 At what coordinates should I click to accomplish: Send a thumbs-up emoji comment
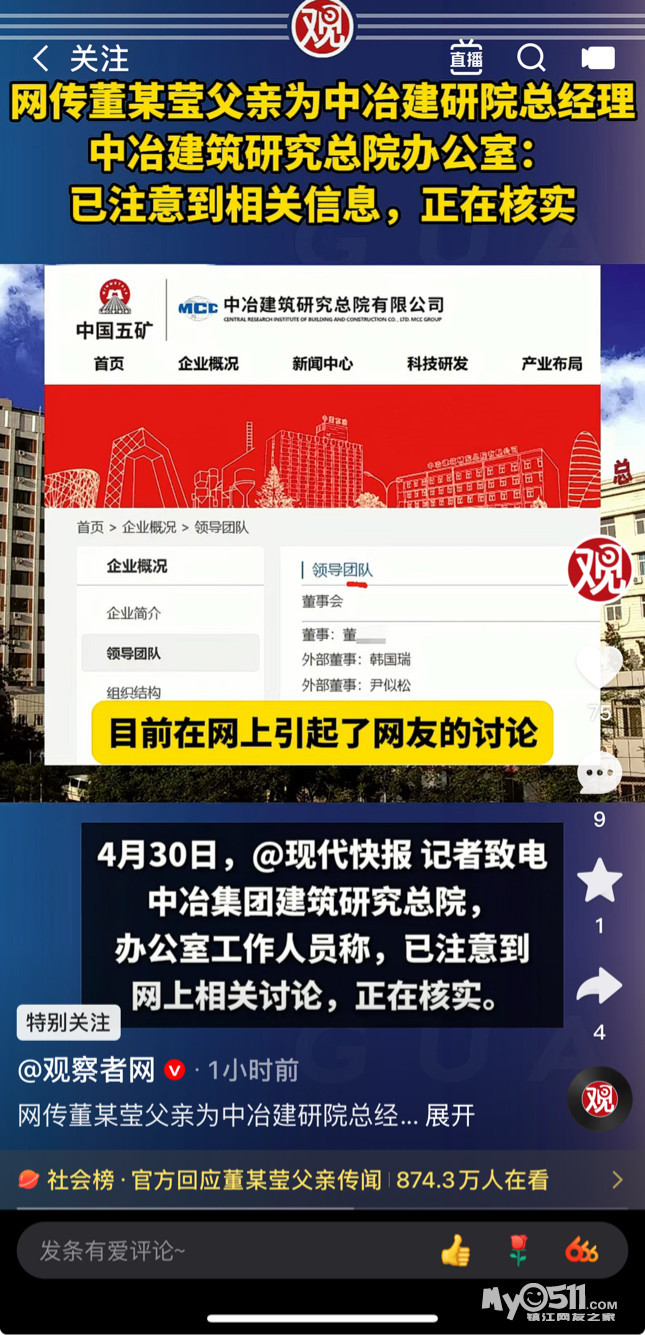(455, 1250)
